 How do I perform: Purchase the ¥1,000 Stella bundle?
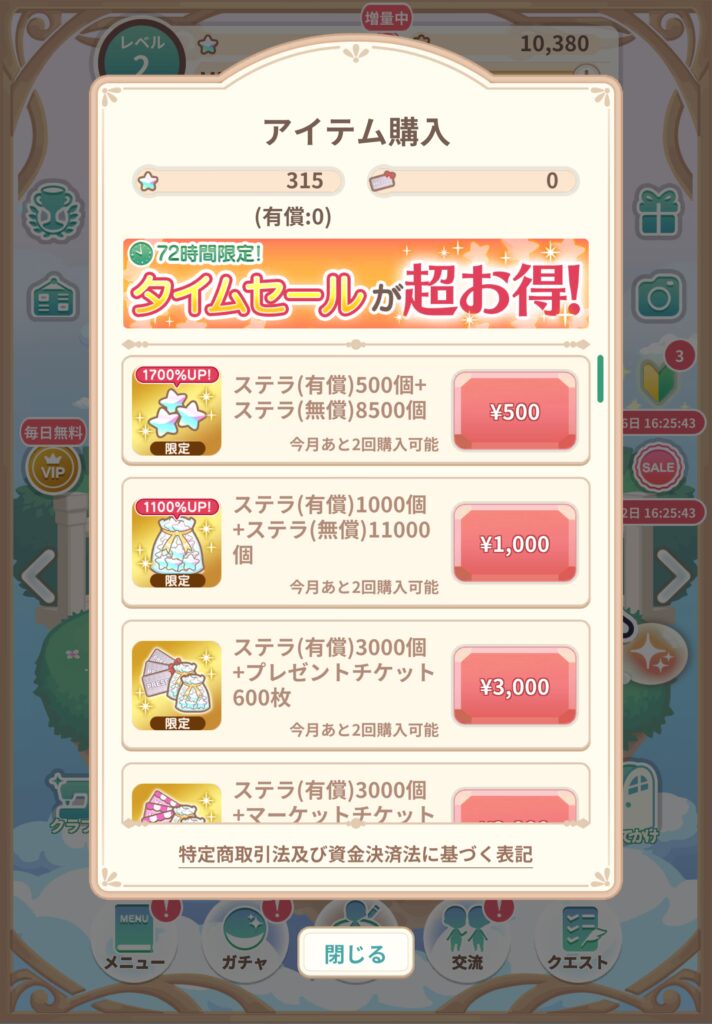point(515,545)
